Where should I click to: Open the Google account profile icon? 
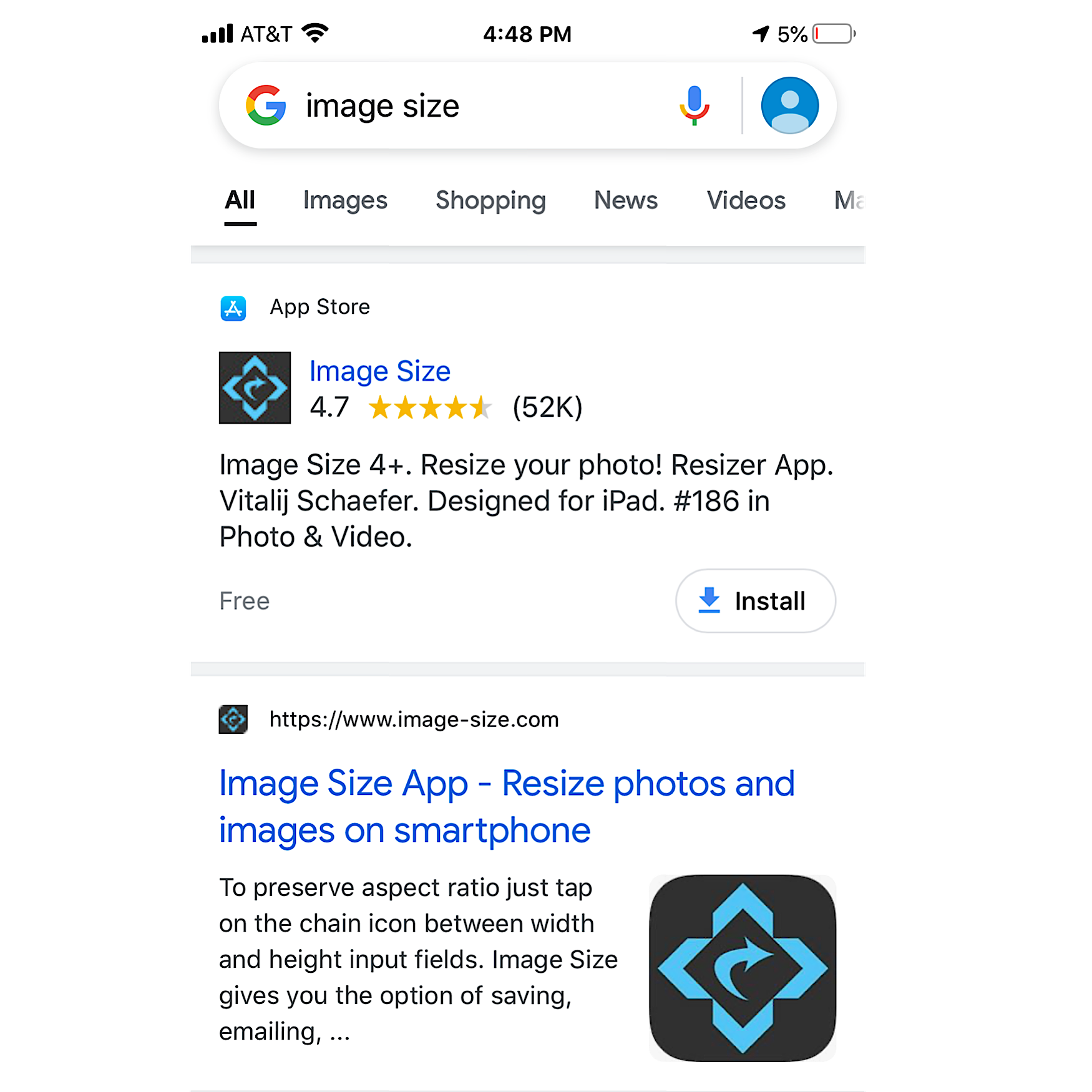(789, 105)
